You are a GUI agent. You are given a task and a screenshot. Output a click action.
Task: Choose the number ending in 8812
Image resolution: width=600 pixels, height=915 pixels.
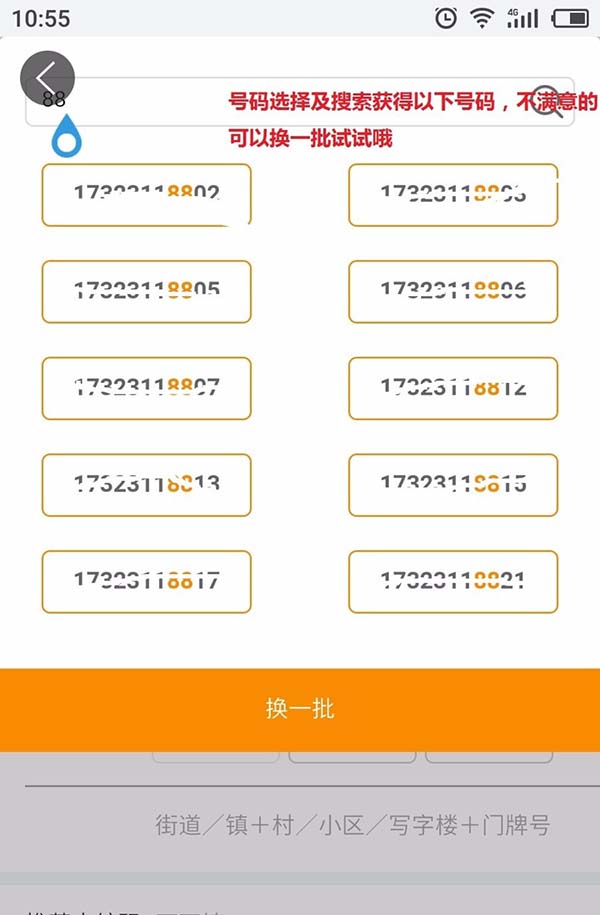click(x=452, y=388)
